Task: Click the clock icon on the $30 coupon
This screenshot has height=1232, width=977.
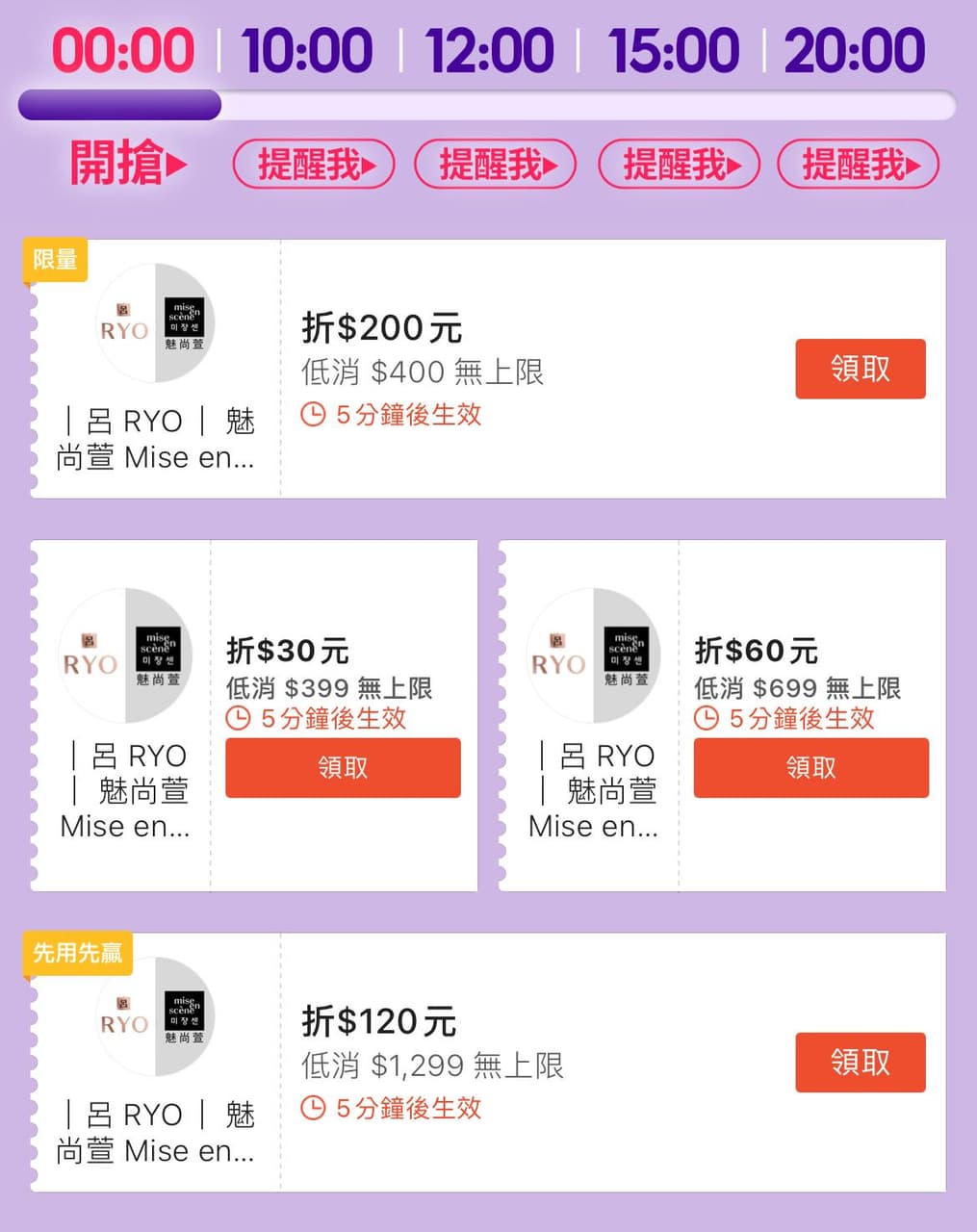Action: tap(236, 719)
